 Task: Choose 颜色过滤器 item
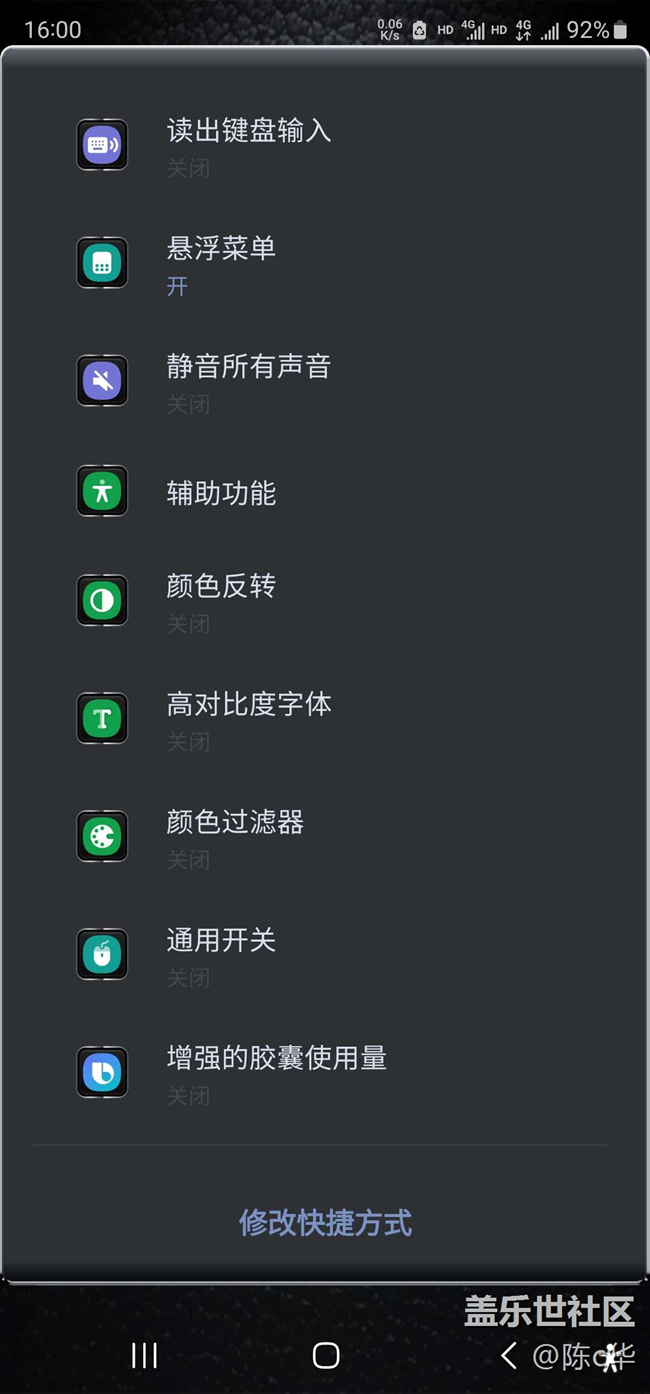click(325, 836)
